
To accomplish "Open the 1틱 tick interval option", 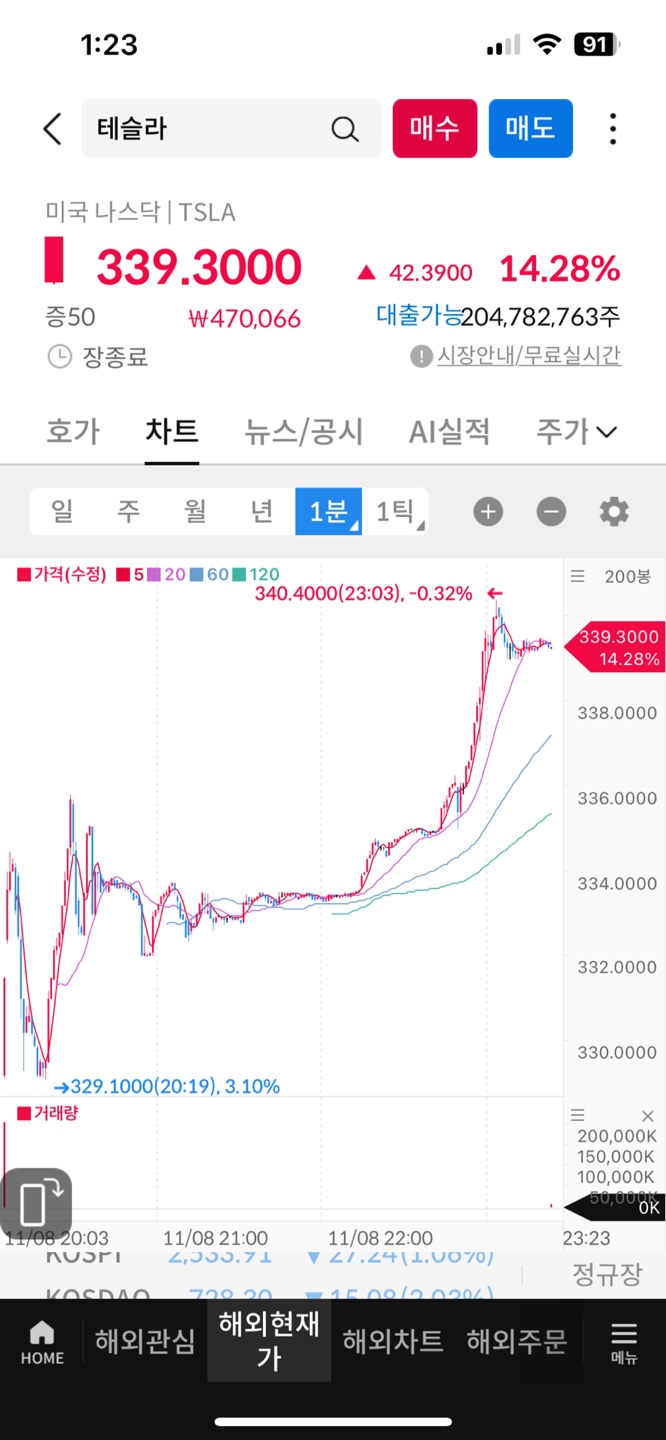I will (396, 512).
